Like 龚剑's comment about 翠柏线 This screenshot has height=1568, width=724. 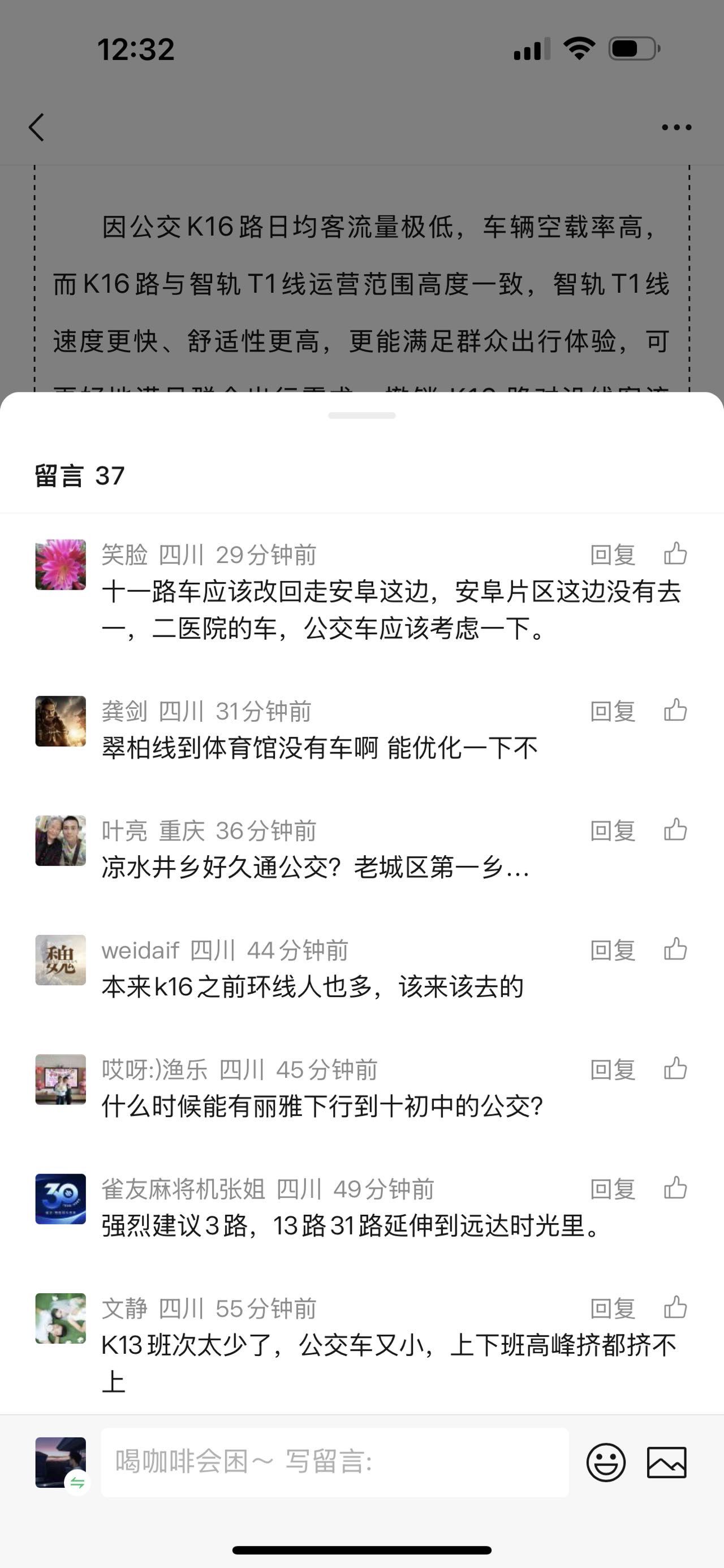tap(675, 710)
